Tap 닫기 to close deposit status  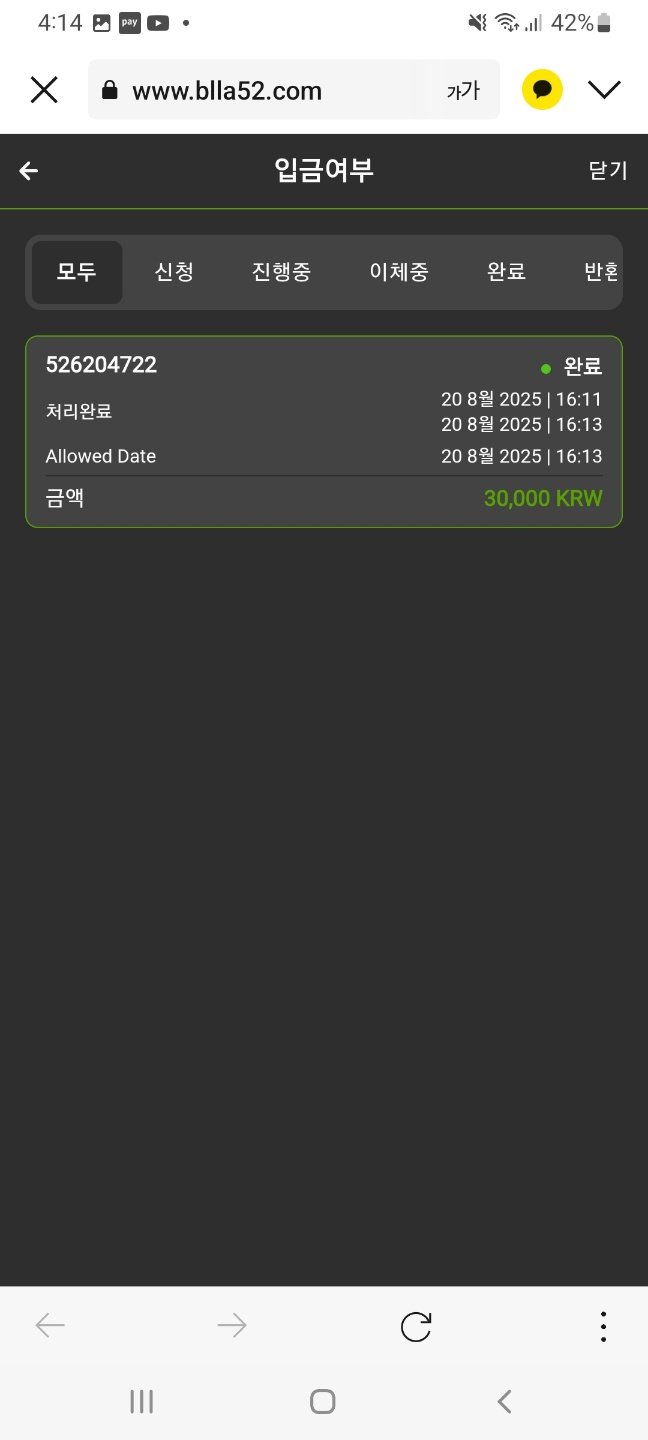click(607, 171)
